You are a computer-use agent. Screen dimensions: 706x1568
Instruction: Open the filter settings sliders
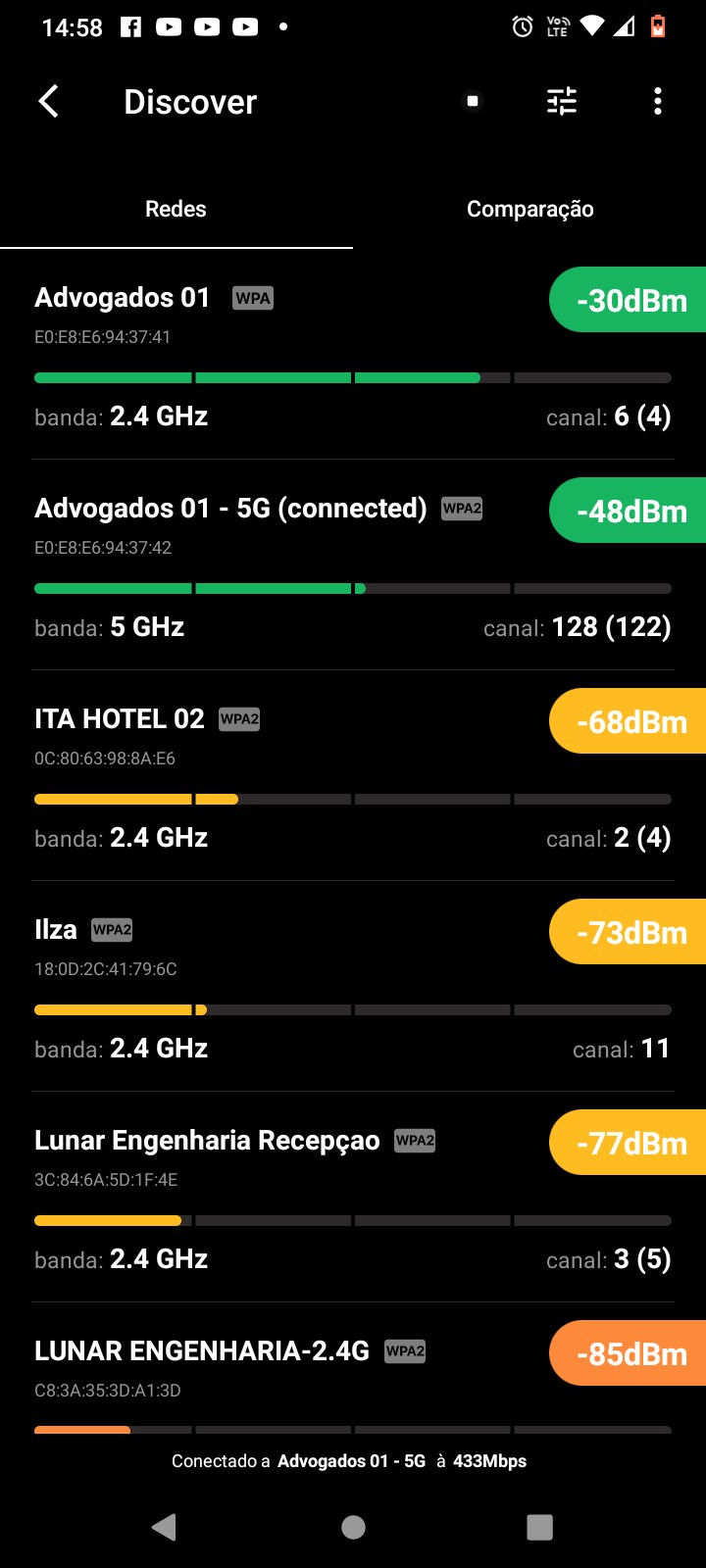point(562,101)
